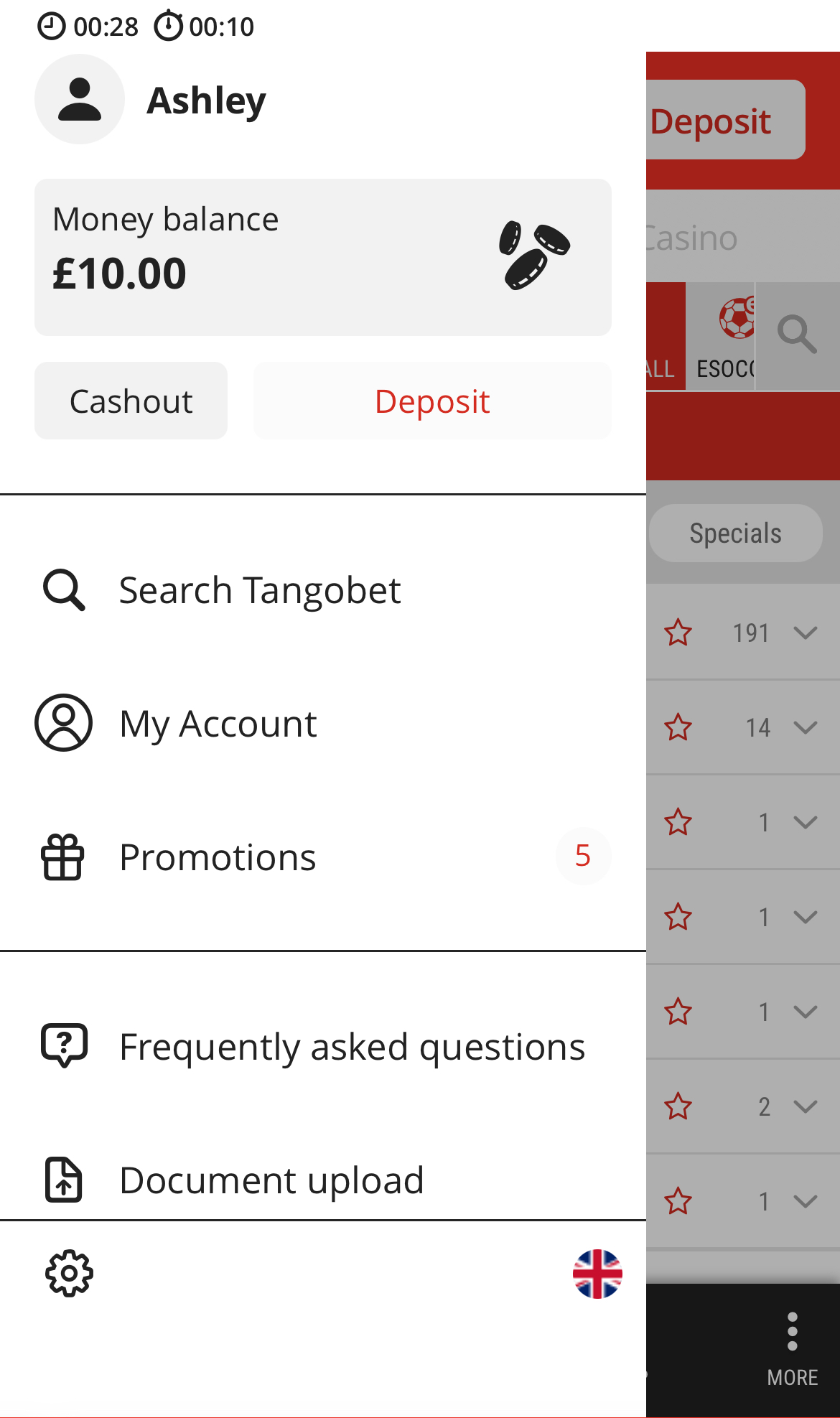The height and width of the screenshot is (1418, 840).
Task: Change language via the UK flag icon
Action: pos(598,1271)
